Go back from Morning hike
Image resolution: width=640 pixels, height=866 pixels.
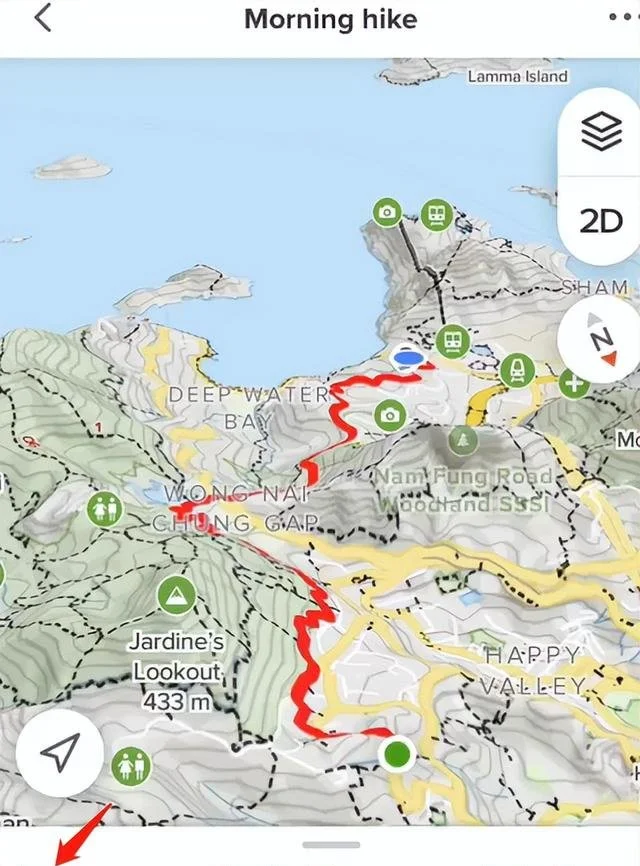coord(42,18)
